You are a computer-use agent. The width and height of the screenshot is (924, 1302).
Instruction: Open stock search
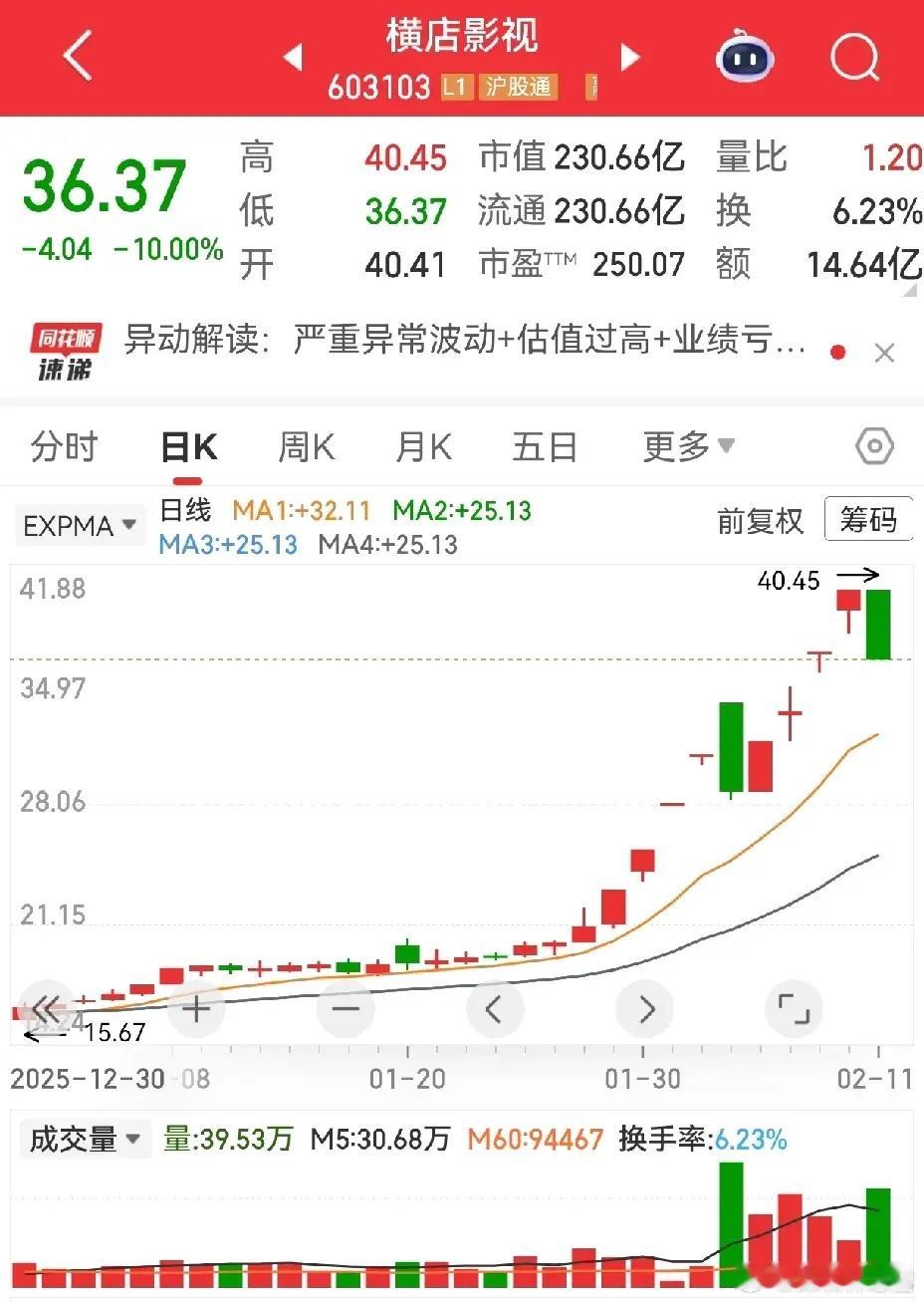coord(854,57)
